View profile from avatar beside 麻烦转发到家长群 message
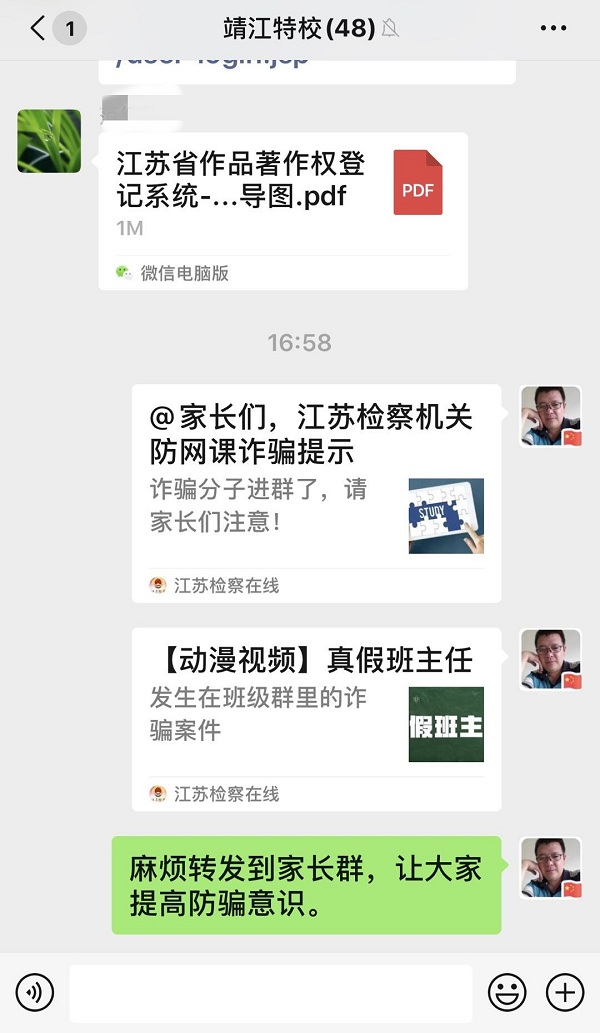Image resolution: width=600 pixels, height=1033 pixels. (x=551, y=868)
